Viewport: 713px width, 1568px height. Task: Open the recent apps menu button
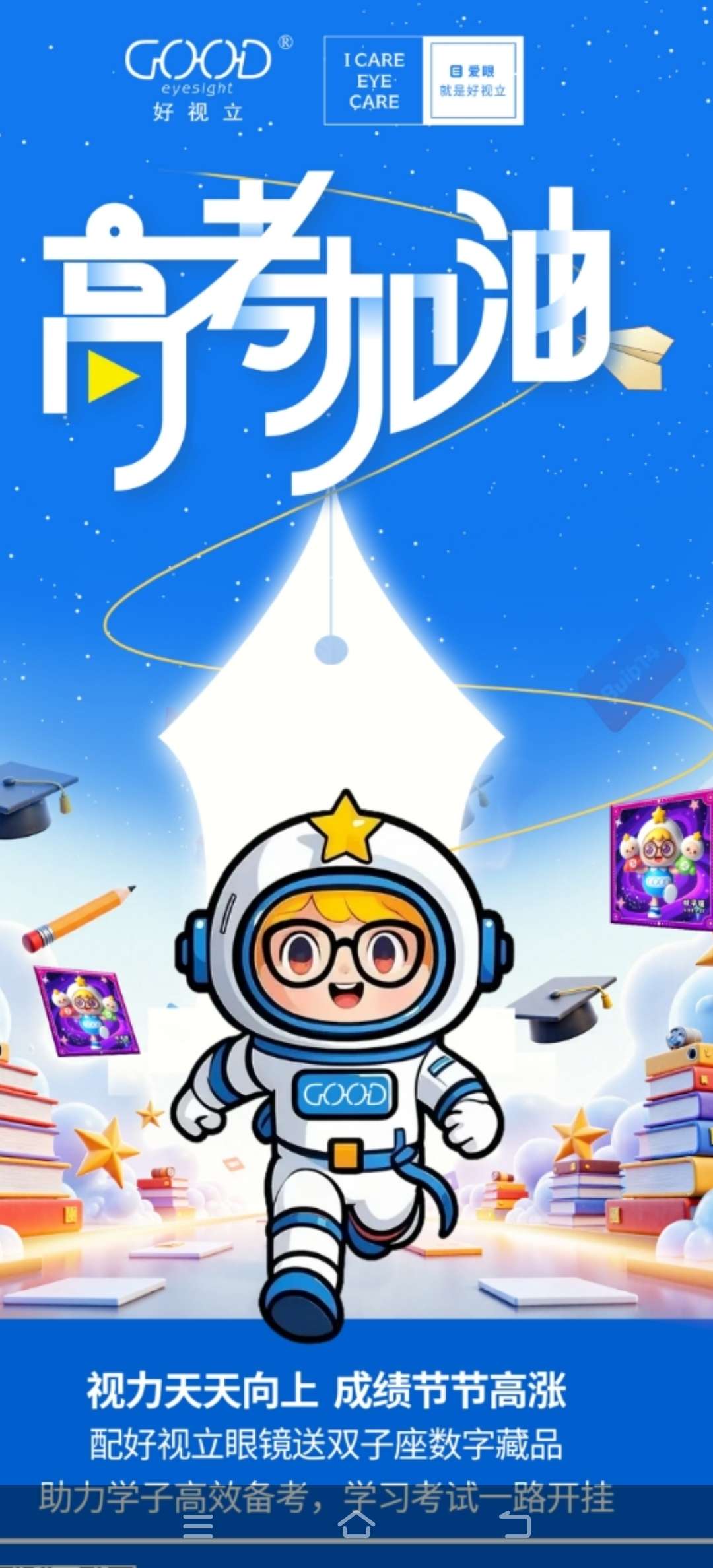pyautogui.click(x=198, y=1526)
